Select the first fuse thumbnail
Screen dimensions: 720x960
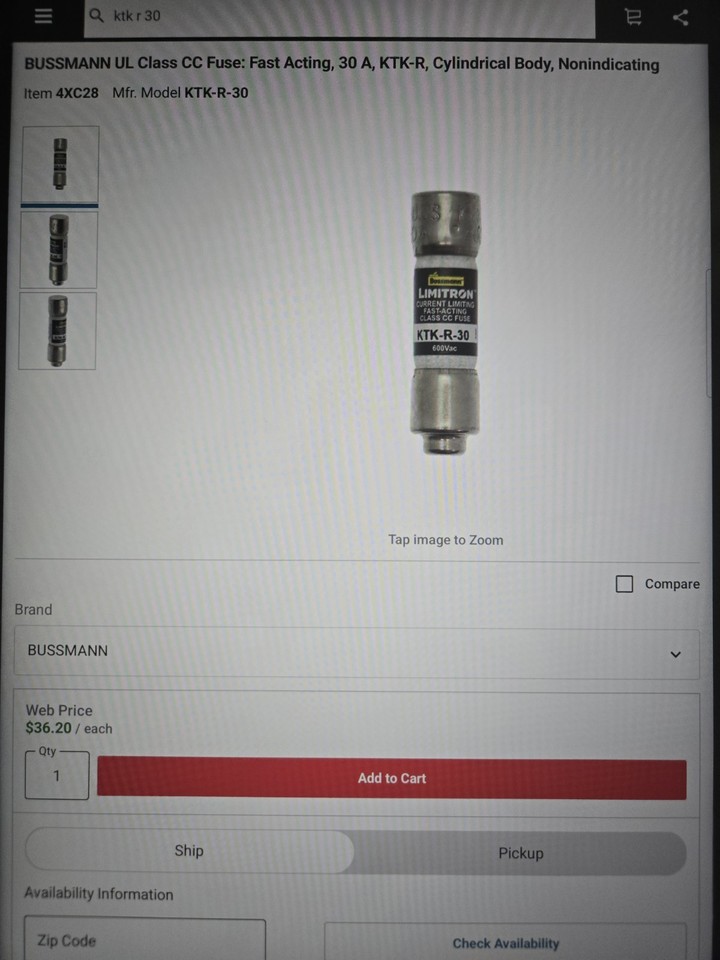click(x=60, y=164)
